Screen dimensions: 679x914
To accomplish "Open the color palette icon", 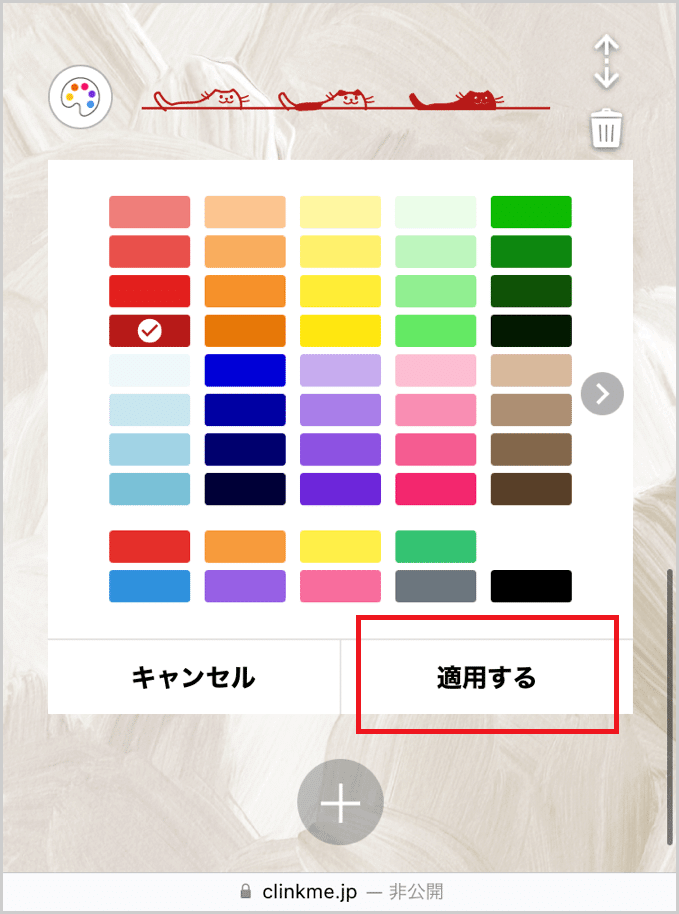I will [80, 97].
